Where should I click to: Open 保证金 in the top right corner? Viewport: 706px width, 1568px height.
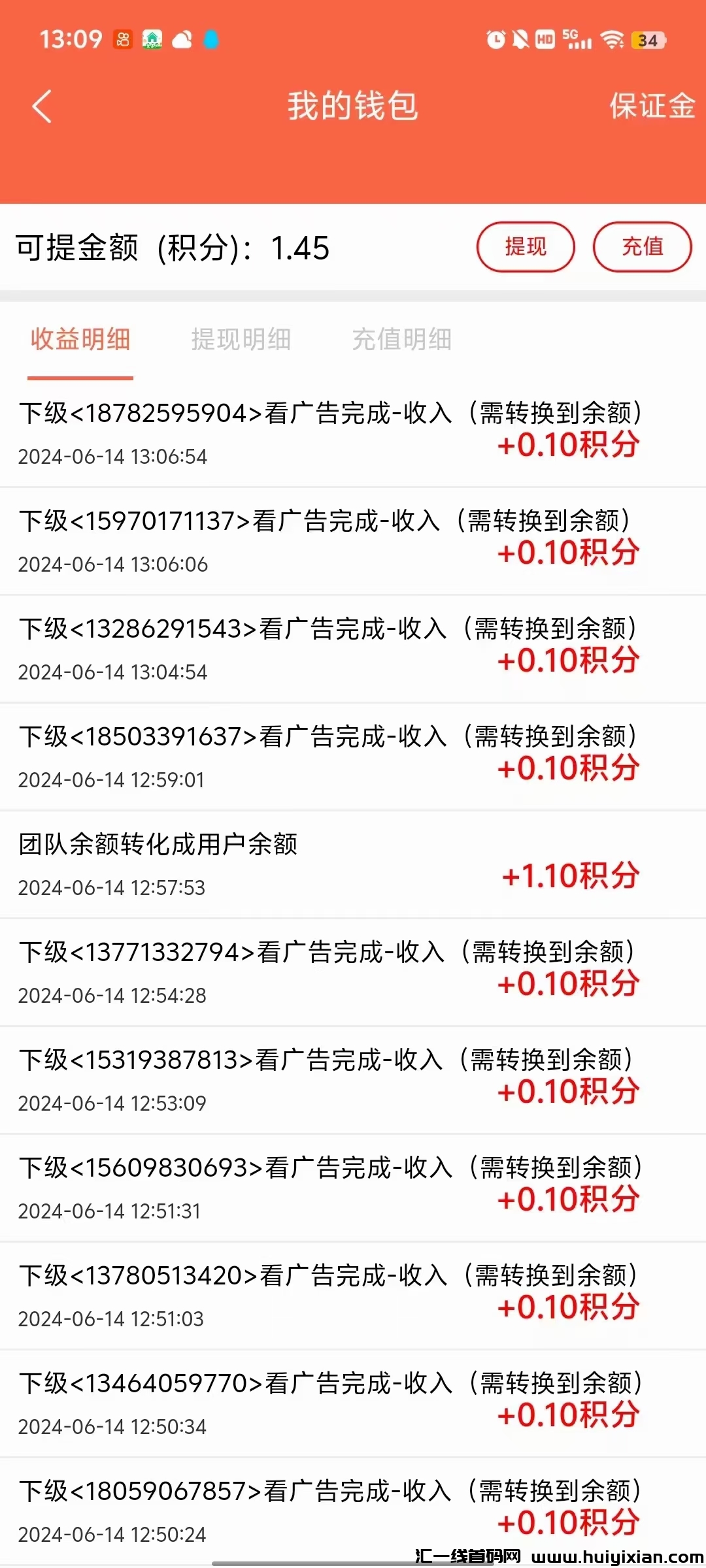652,107
